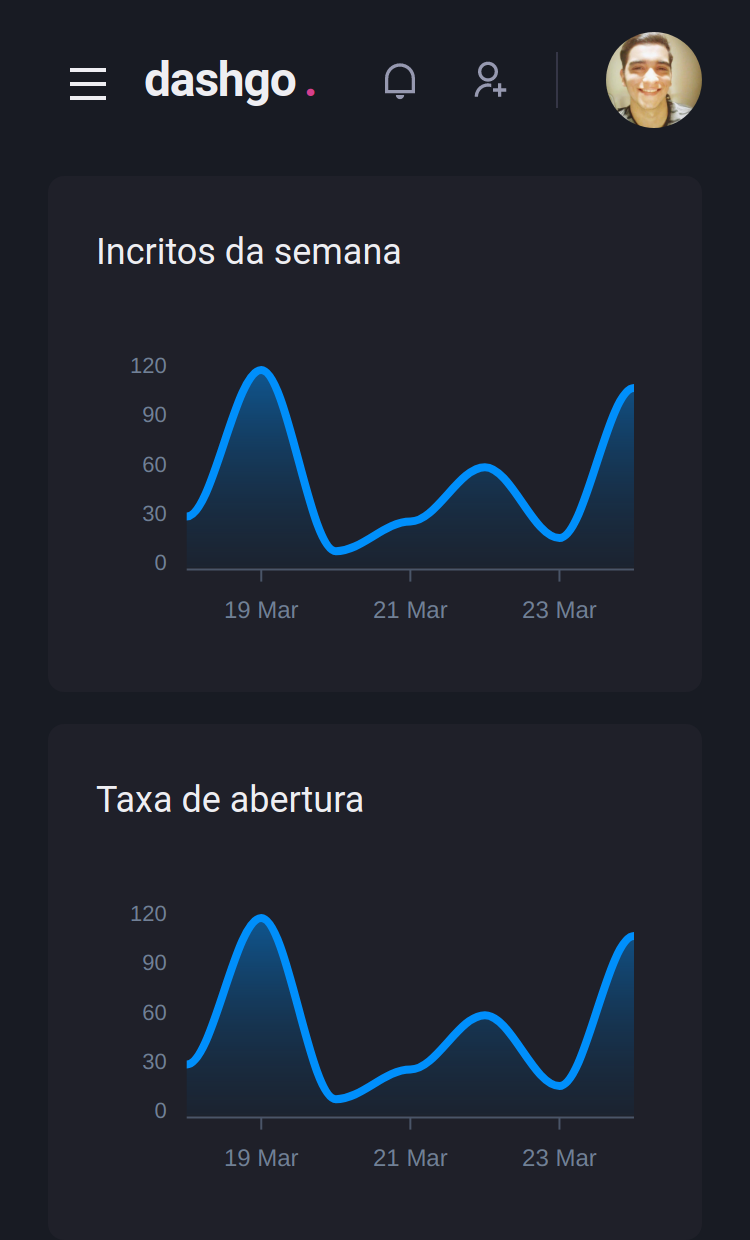Click the '60' axis label on the second chart

coord(153,1013)
